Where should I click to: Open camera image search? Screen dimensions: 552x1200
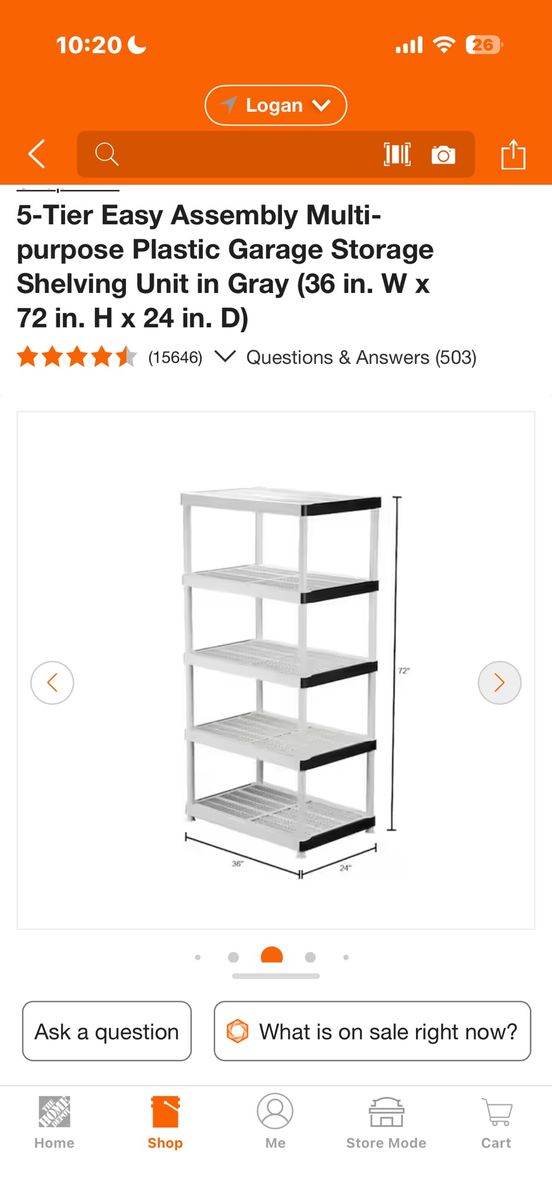click(443, 155)
